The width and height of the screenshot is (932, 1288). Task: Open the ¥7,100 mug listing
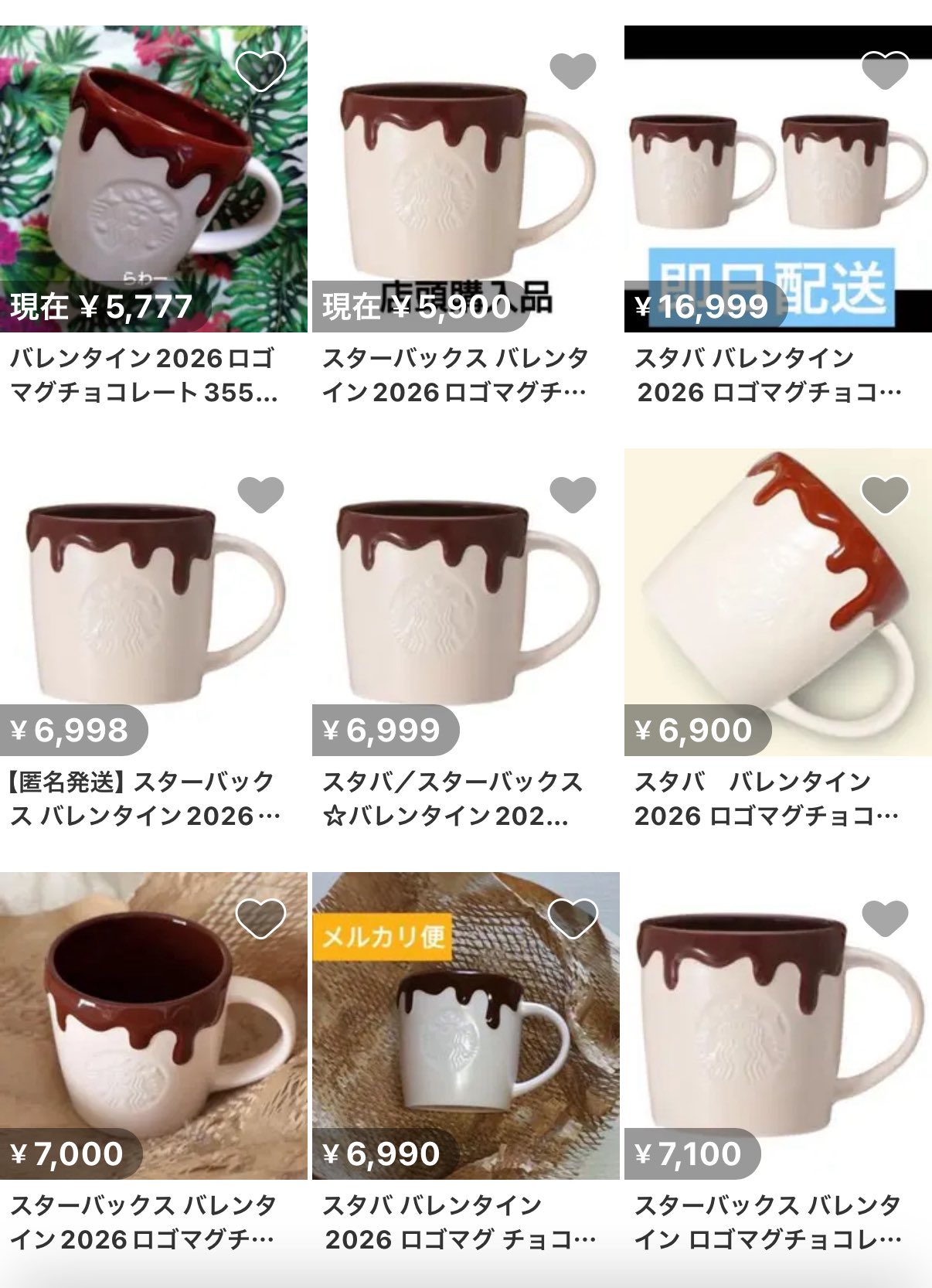click(x=777, y=1027)
